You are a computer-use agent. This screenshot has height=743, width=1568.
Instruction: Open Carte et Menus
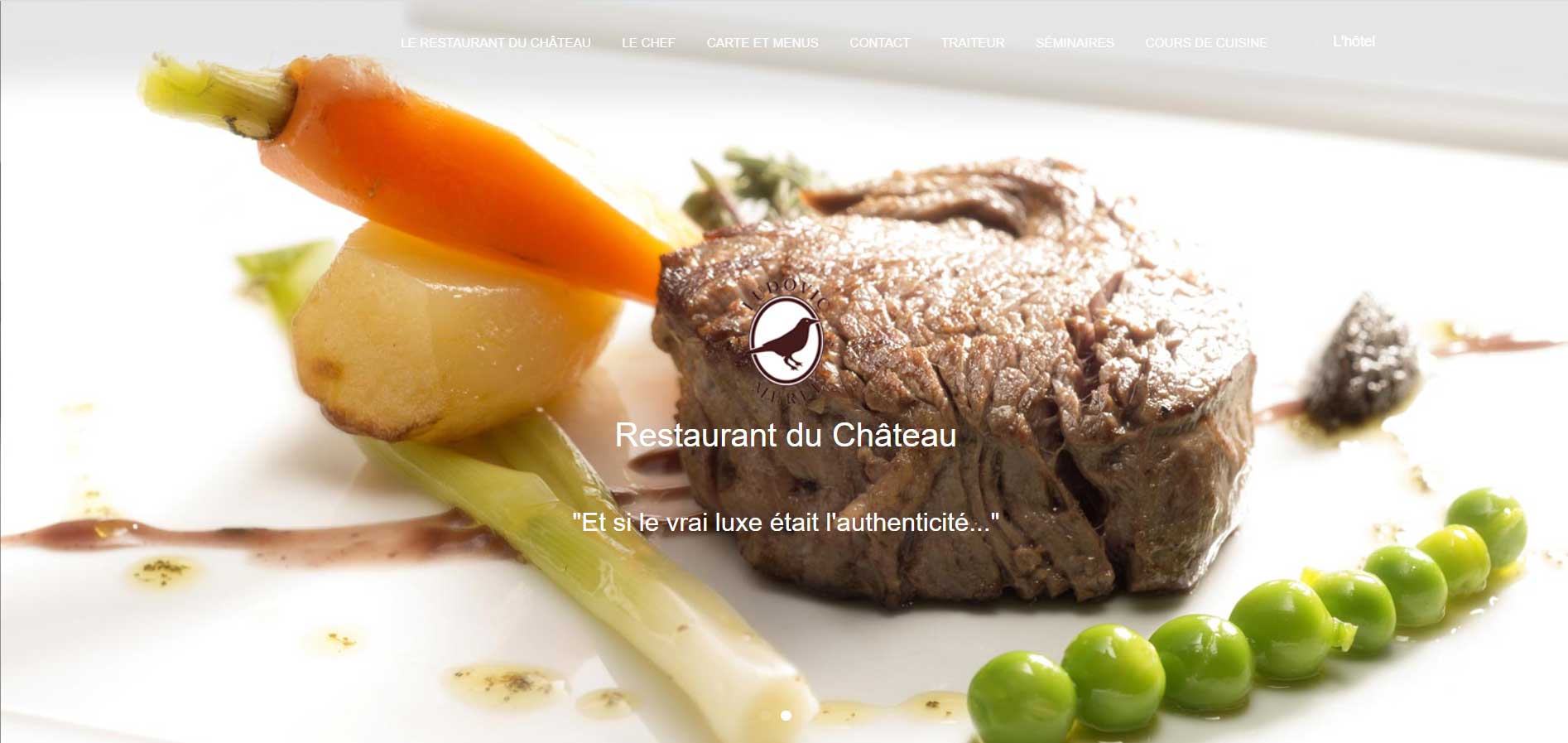click(762, 43)
